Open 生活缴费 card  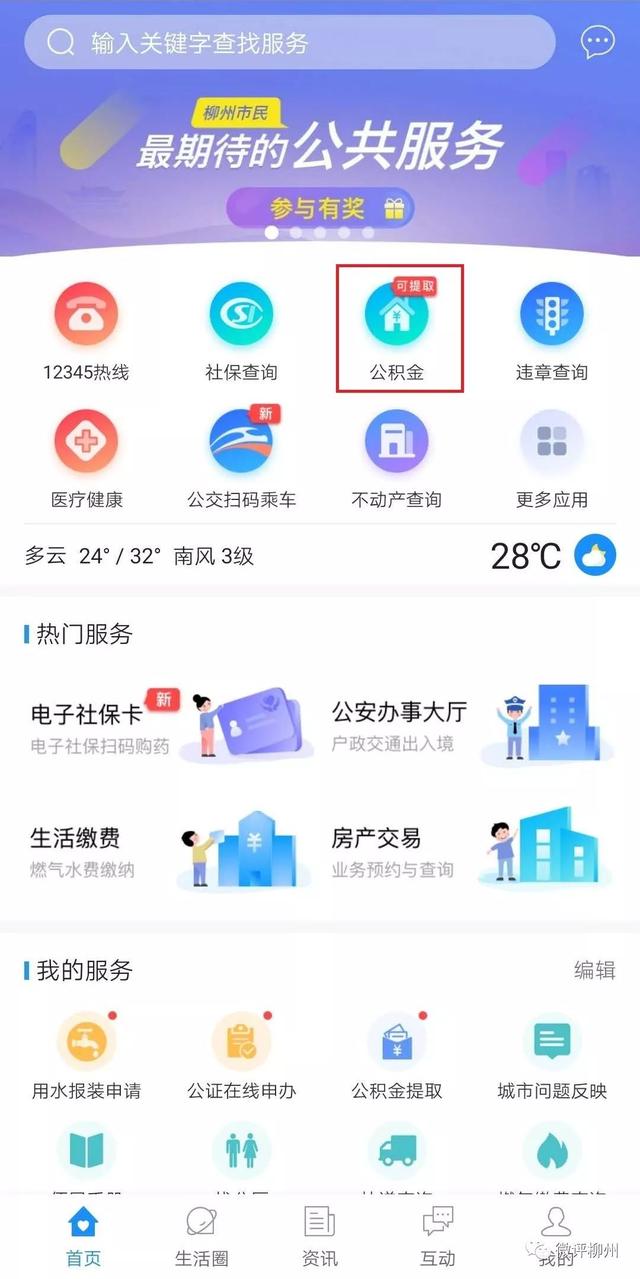point(165,852)
